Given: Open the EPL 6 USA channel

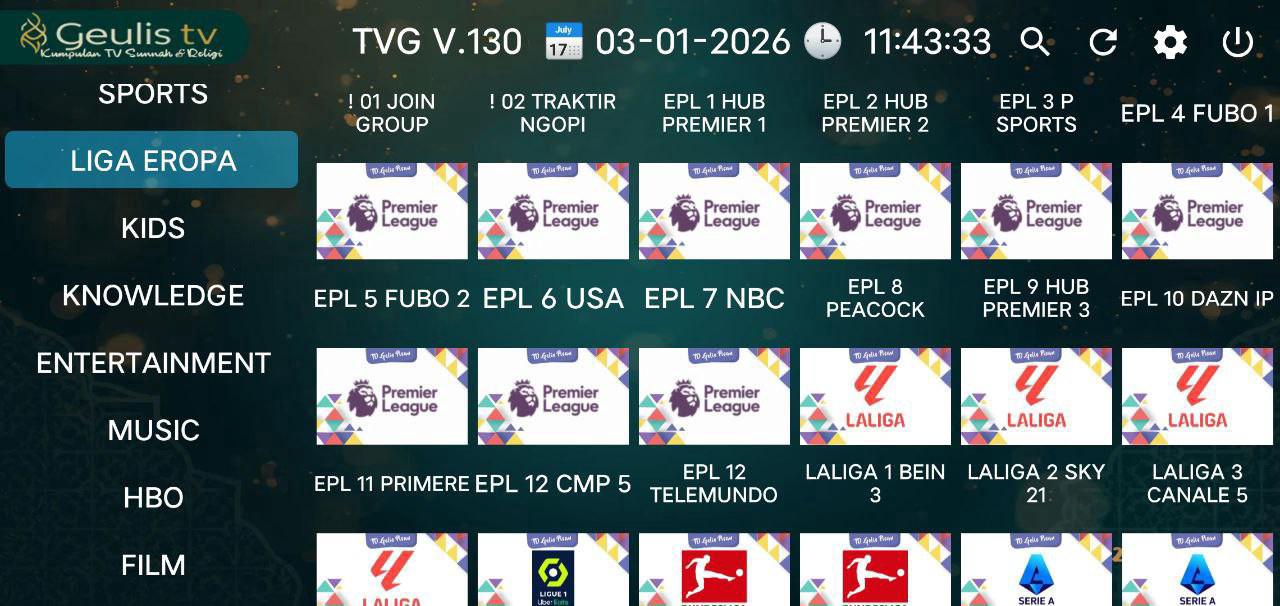Looking at the screenshot, I should [x=553, y=396].
